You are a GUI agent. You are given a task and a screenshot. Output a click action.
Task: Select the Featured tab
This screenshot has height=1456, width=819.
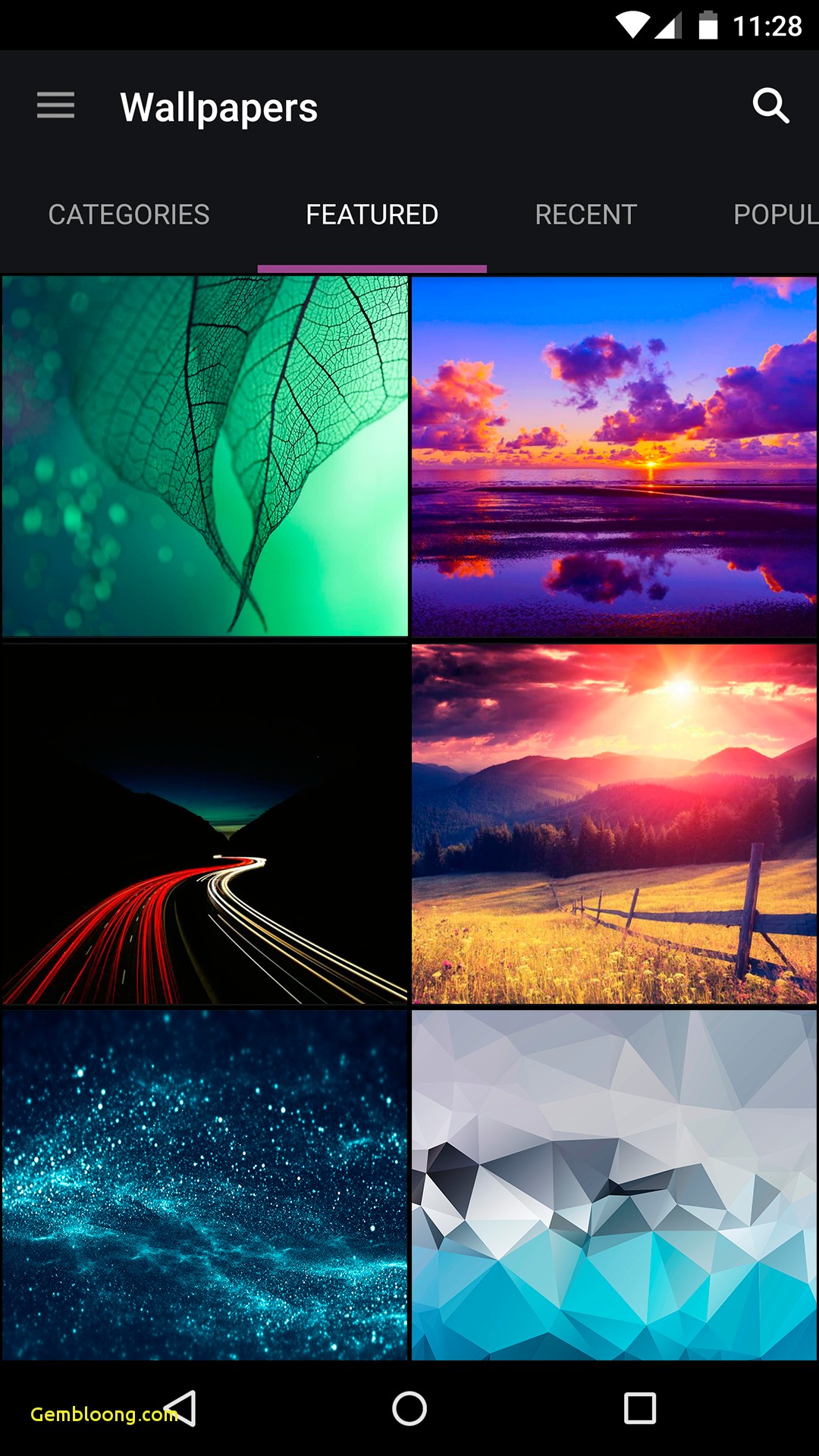372,215
